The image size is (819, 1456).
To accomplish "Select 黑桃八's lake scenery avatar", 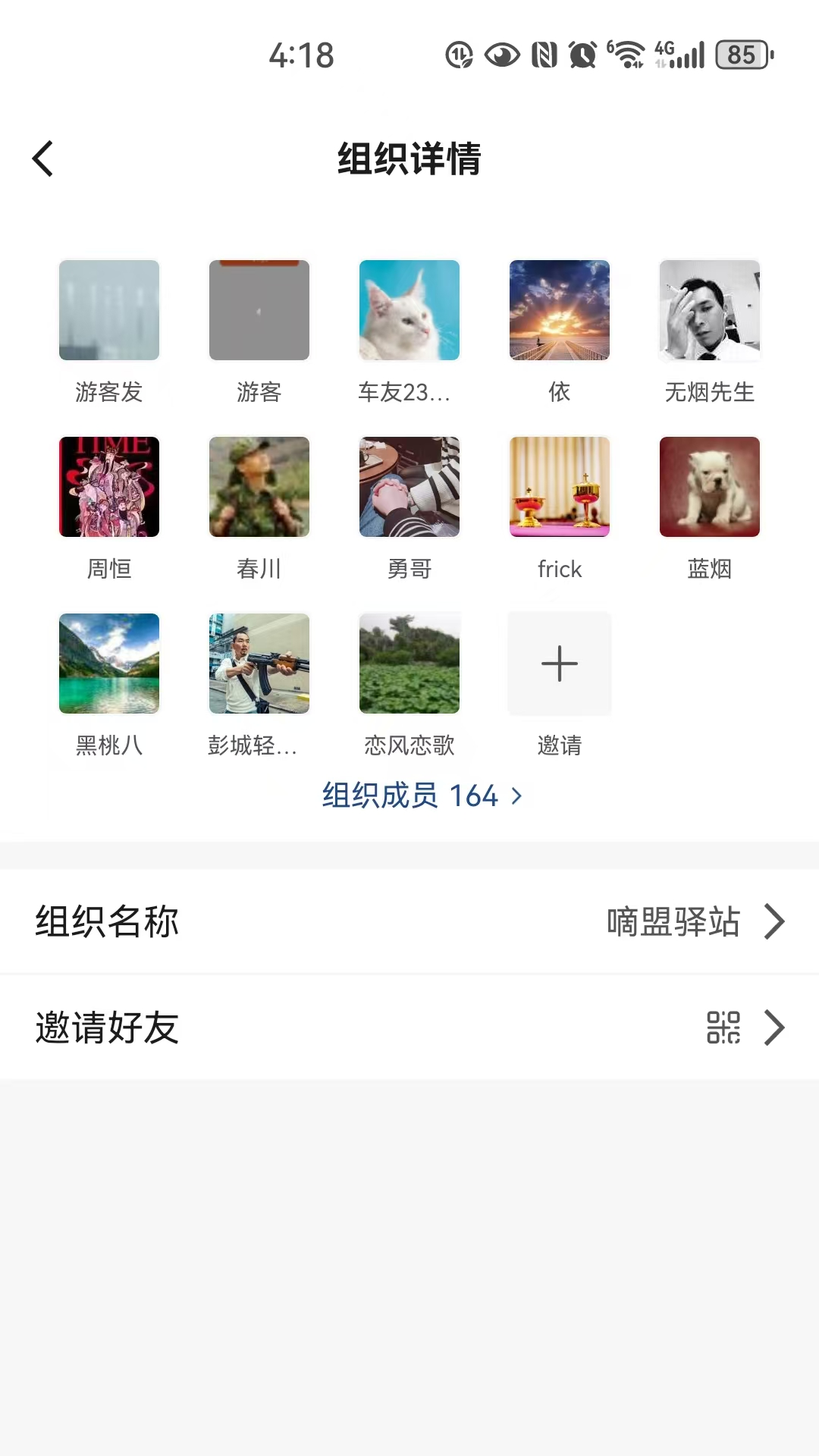I will [108, 664].
